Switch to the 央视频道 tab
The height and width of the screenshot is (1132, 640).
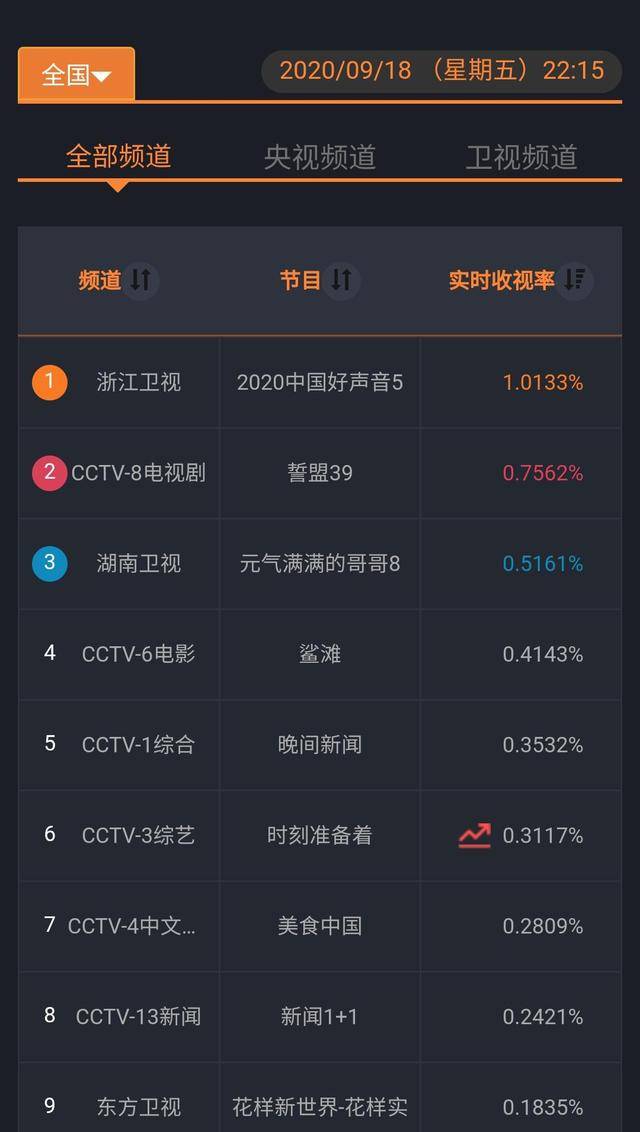coord(320,157)
